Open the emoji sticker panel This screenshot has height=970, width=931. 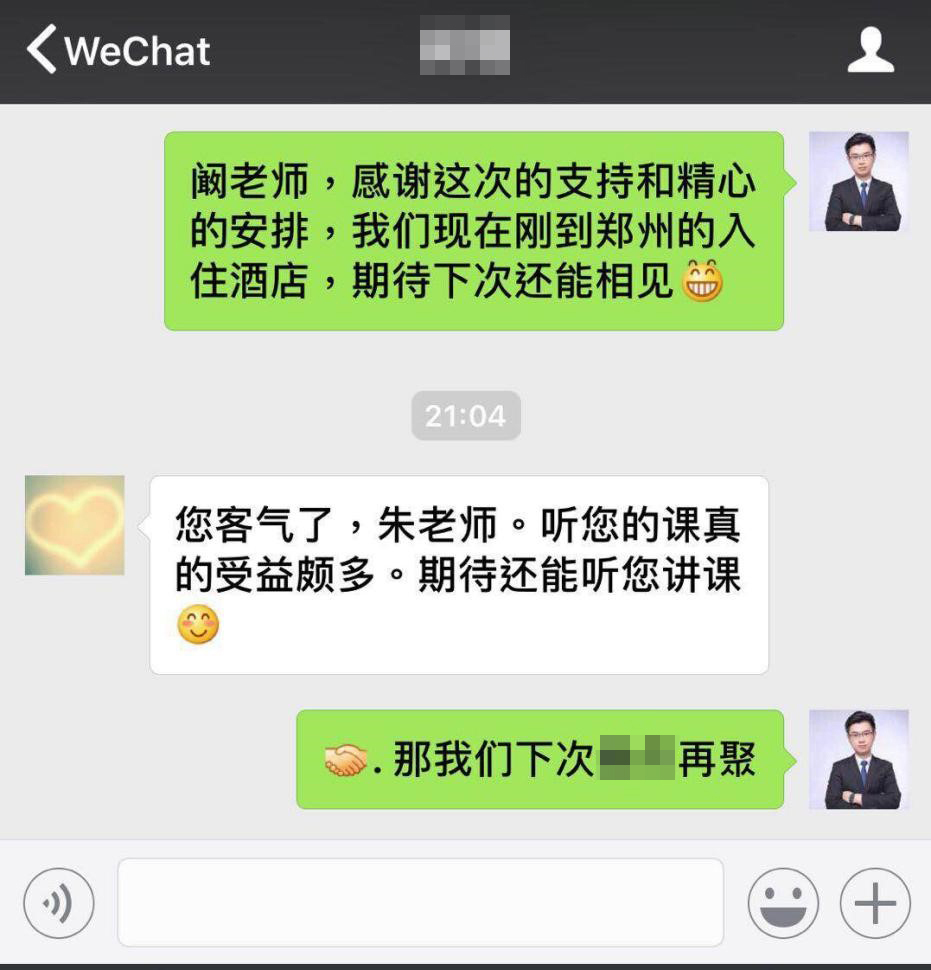783,903
